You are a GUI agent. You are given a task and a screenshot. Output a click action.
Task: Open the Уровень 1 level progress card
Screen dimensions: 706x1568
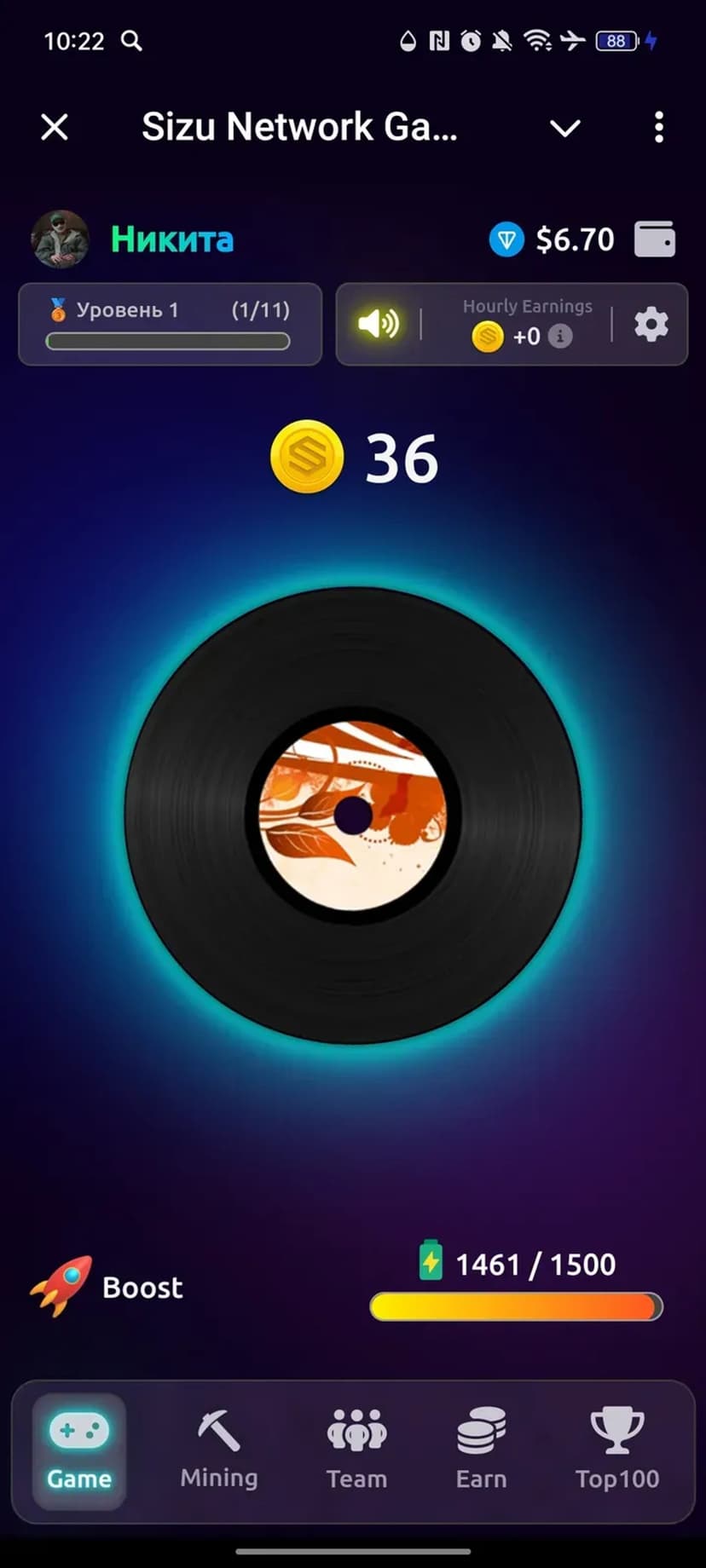point(170,325)
